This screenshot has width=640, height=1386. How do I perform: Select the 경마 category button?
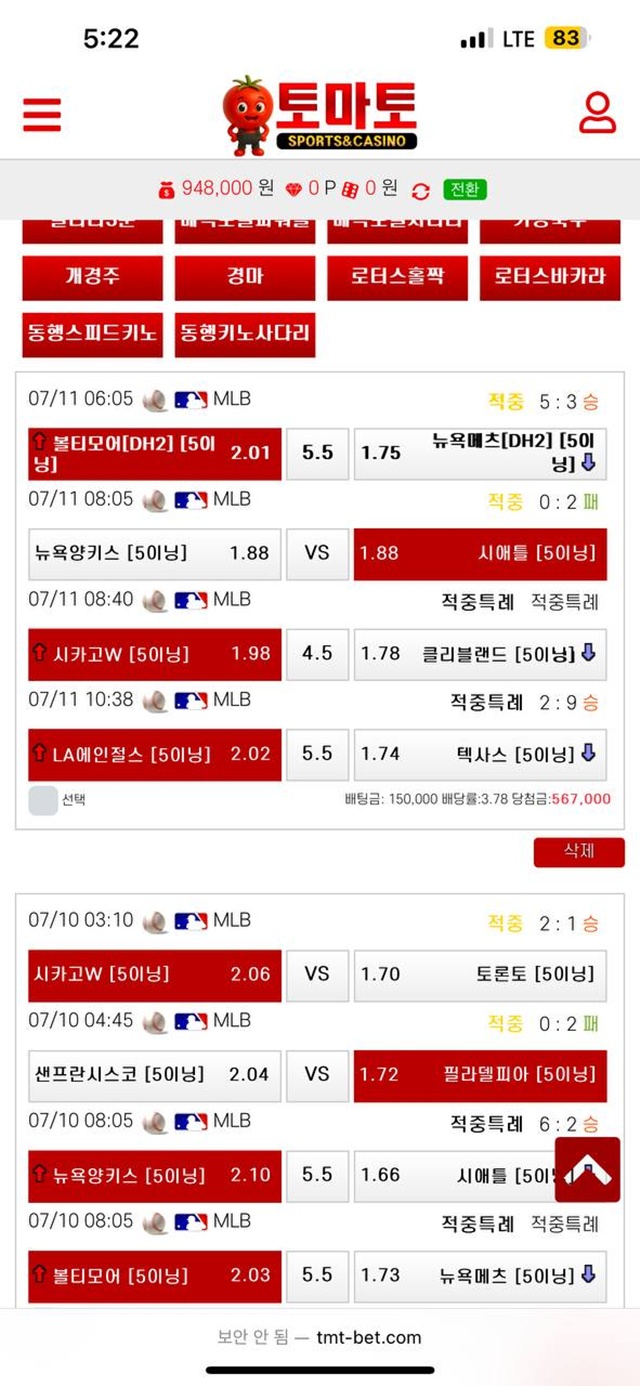click(x=245, y=277)
